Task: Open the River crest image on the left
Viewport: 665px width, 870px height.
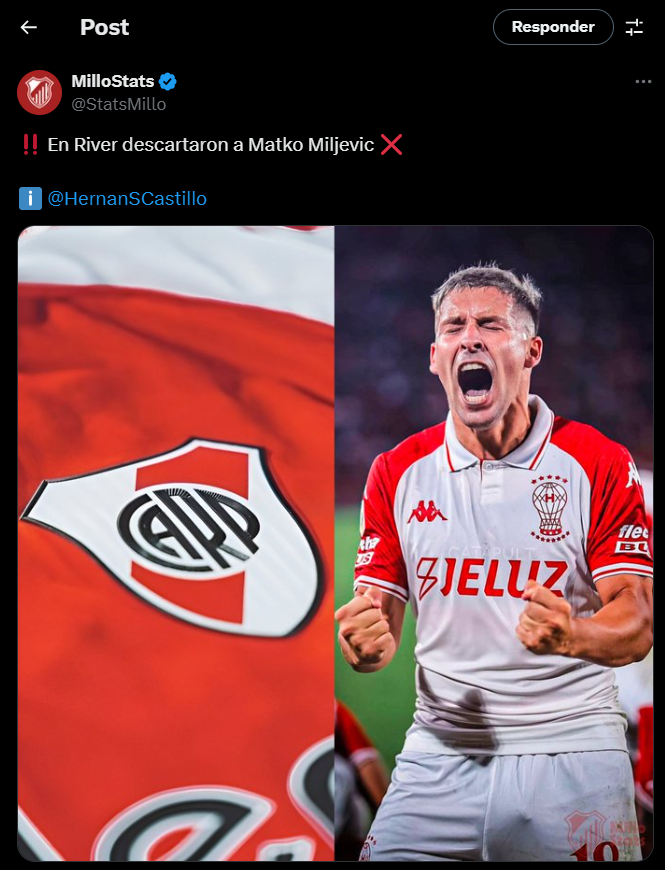Action: (x=176, y=543)
